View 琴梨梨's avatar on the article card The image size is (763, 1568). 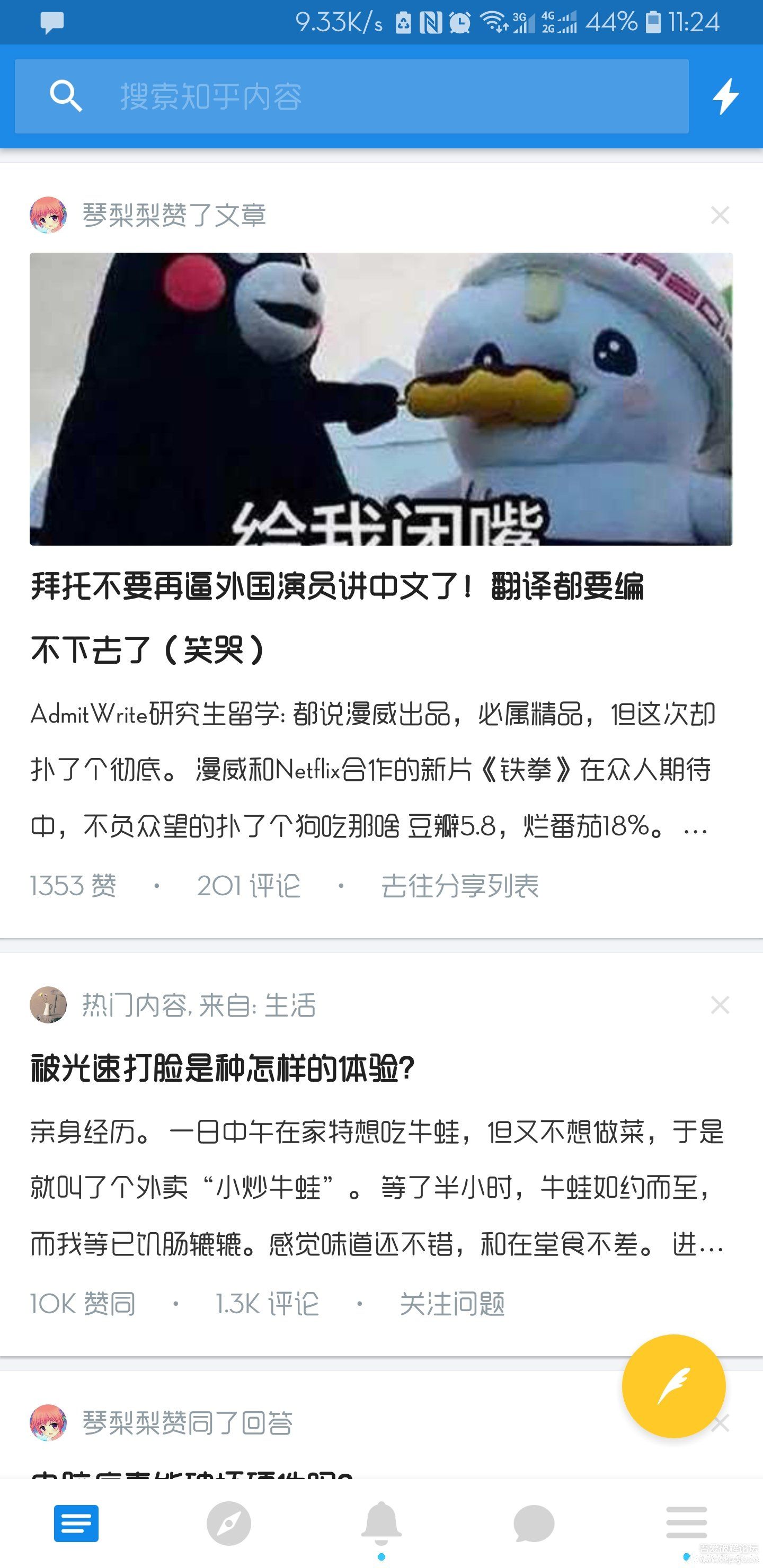pyautogui.click(x=48, y=215)
